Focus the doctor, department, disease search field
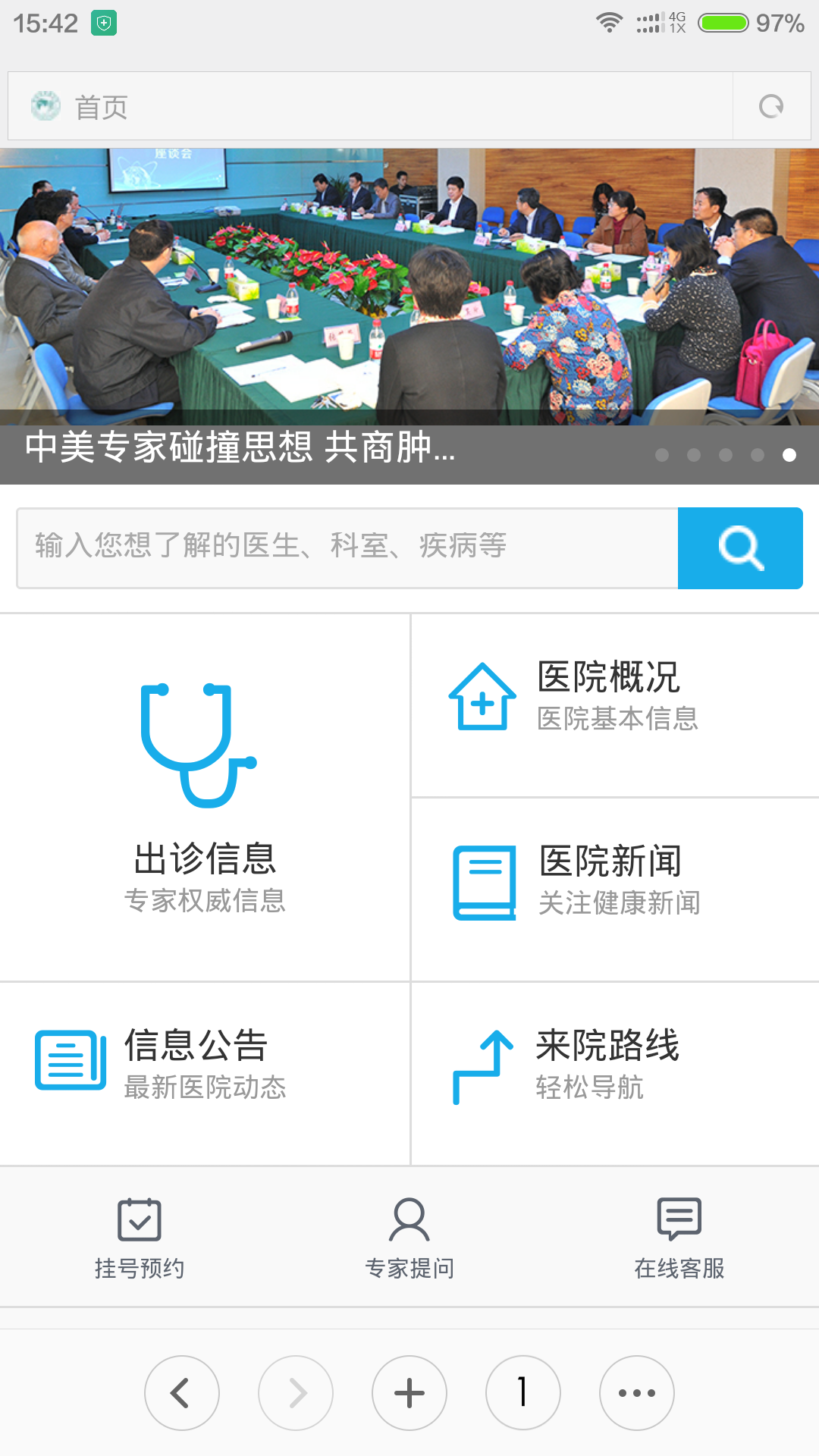The width and height of the screenshot is (819, 1456). click(347, 548)
